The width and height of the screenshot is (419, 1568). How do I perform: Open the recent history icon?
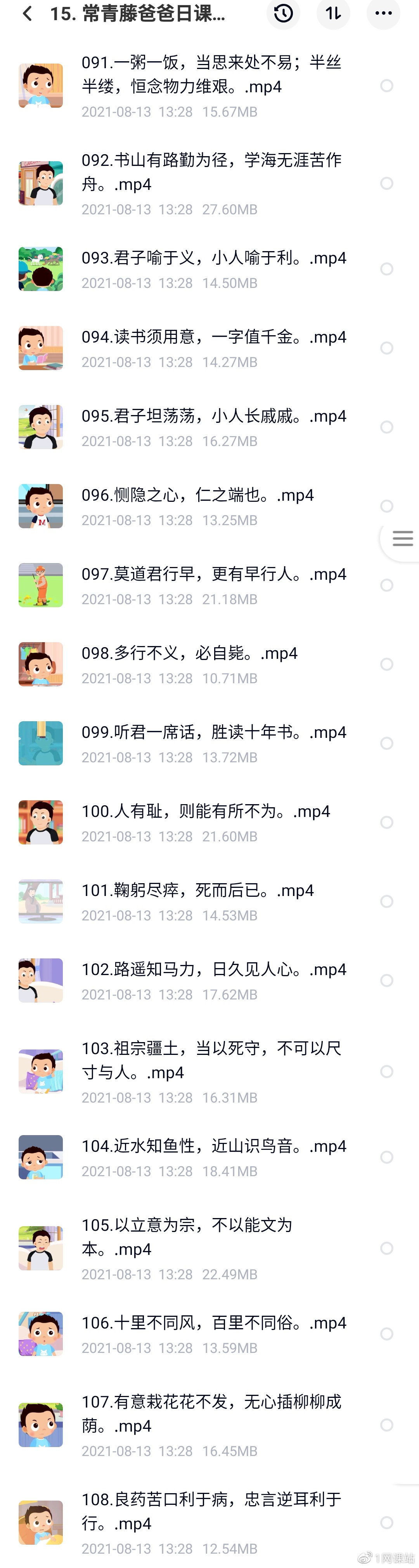(x=283, y=14)
